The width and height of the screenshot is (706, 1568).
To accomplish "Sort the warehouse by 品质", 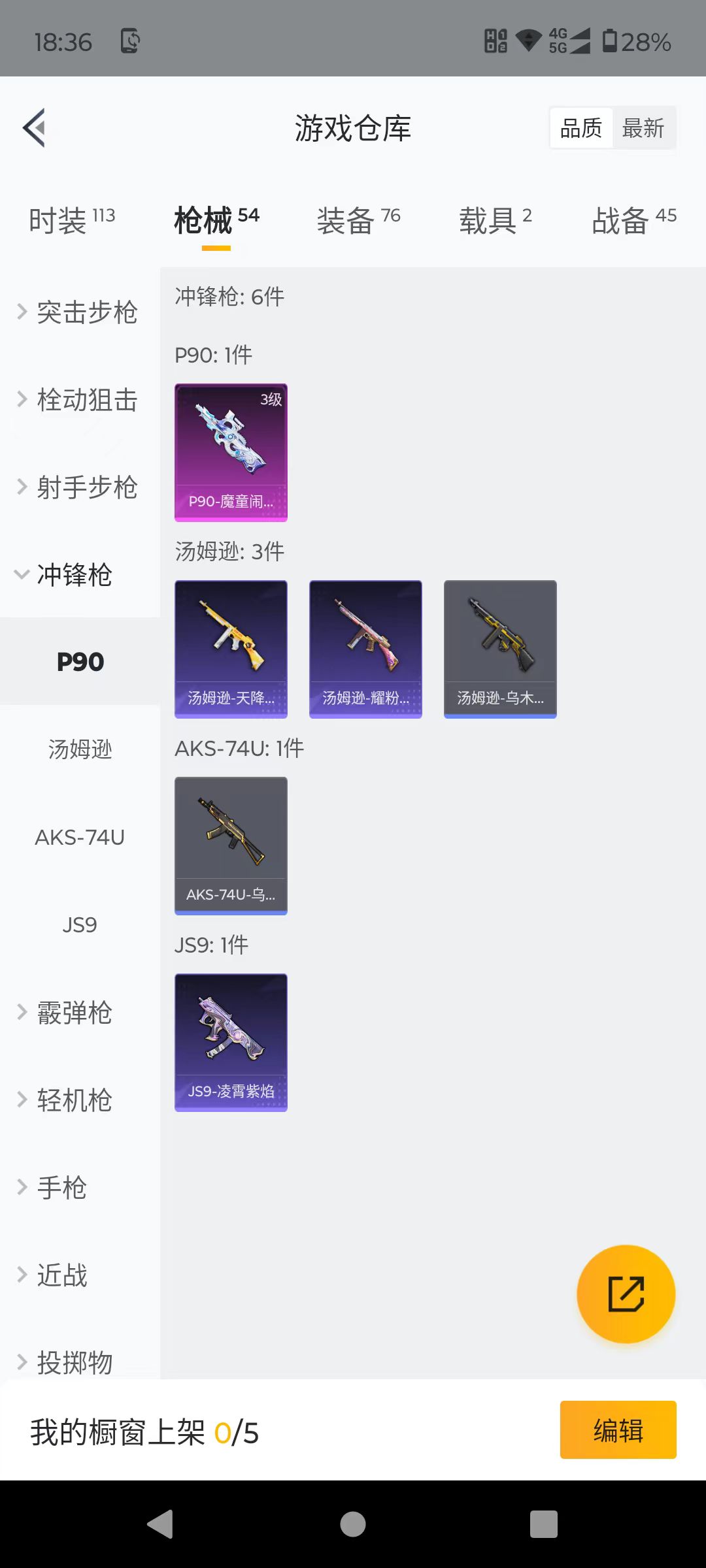I will click(x=581, y=128).
